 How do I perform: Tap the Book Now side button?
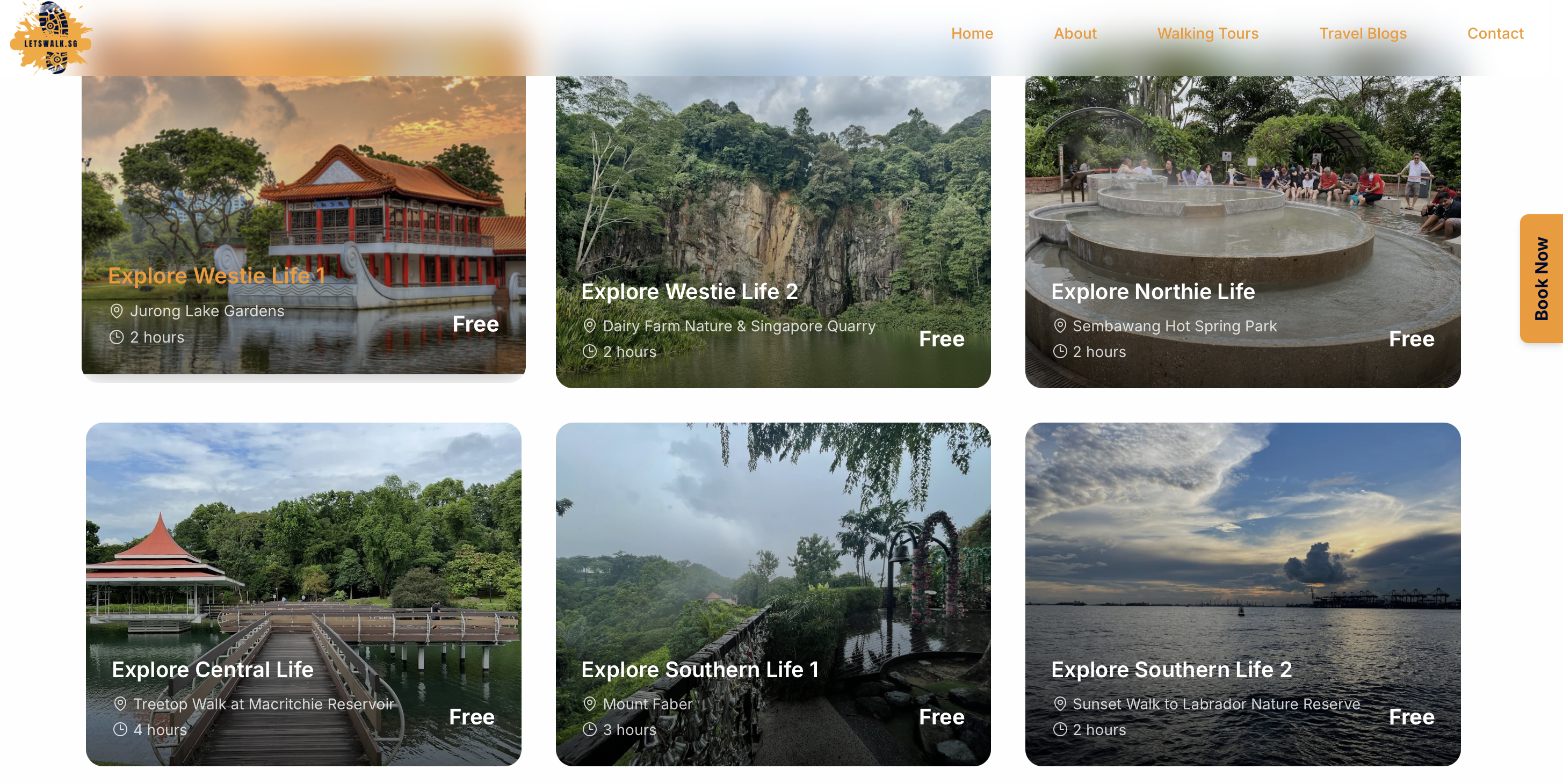(x=1540, y=279)
